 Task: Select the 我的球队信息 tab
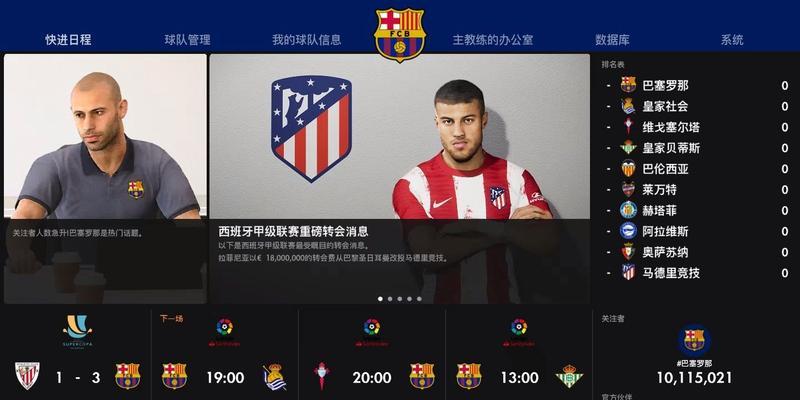click(306, 40)
